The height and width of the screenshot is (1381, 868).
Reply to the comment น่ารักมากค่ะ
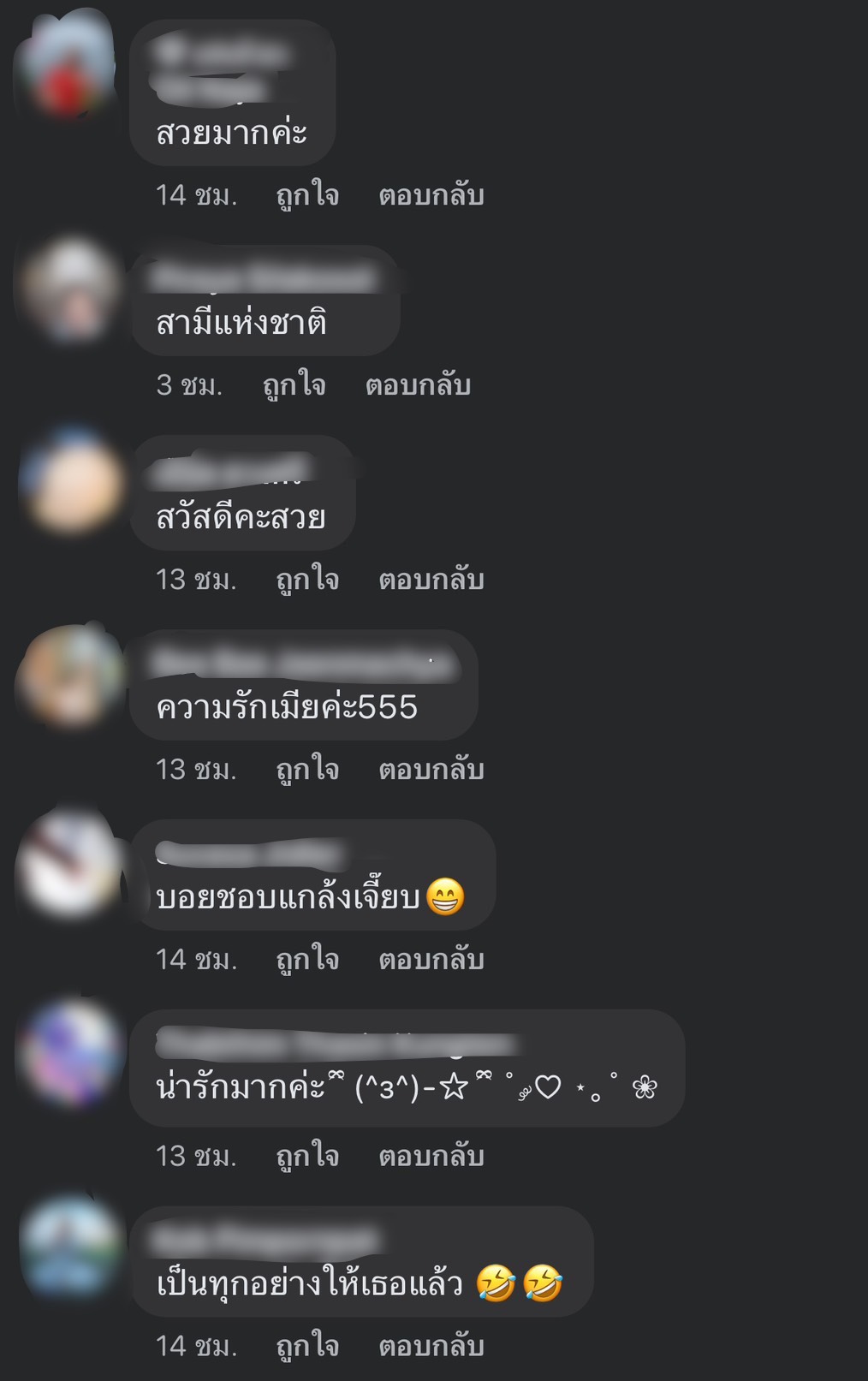click(431, 1158)
